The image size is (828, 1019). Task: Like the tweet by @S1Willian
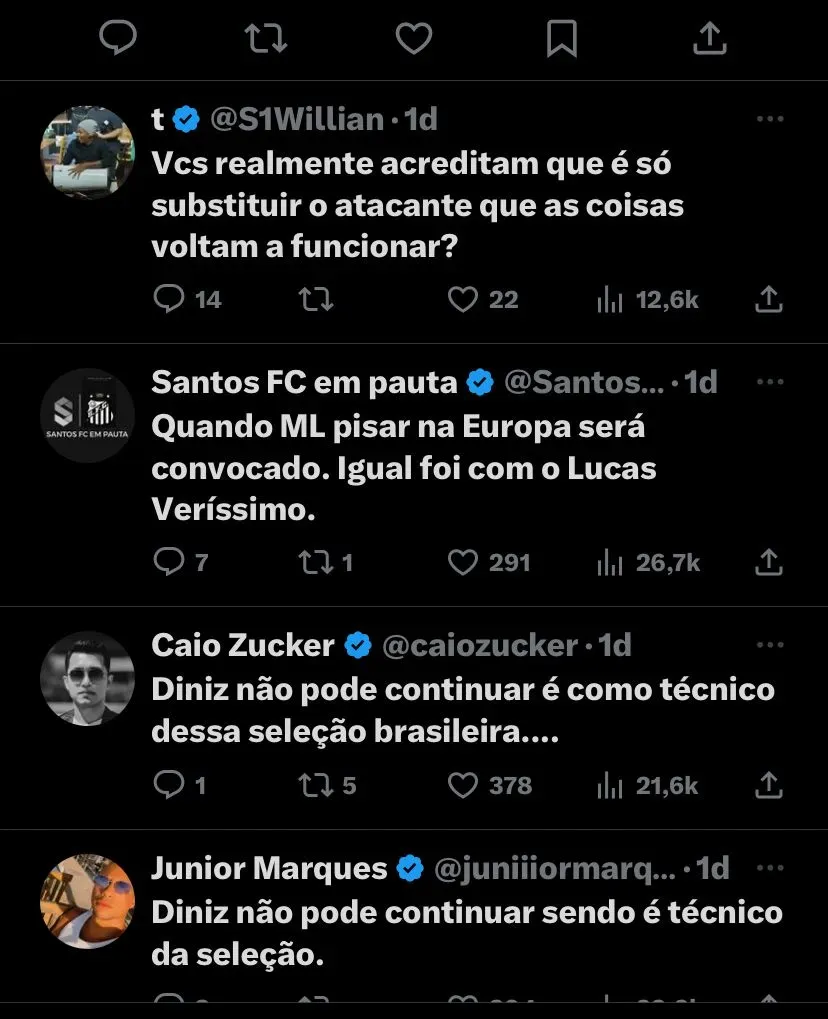(462, 299)
